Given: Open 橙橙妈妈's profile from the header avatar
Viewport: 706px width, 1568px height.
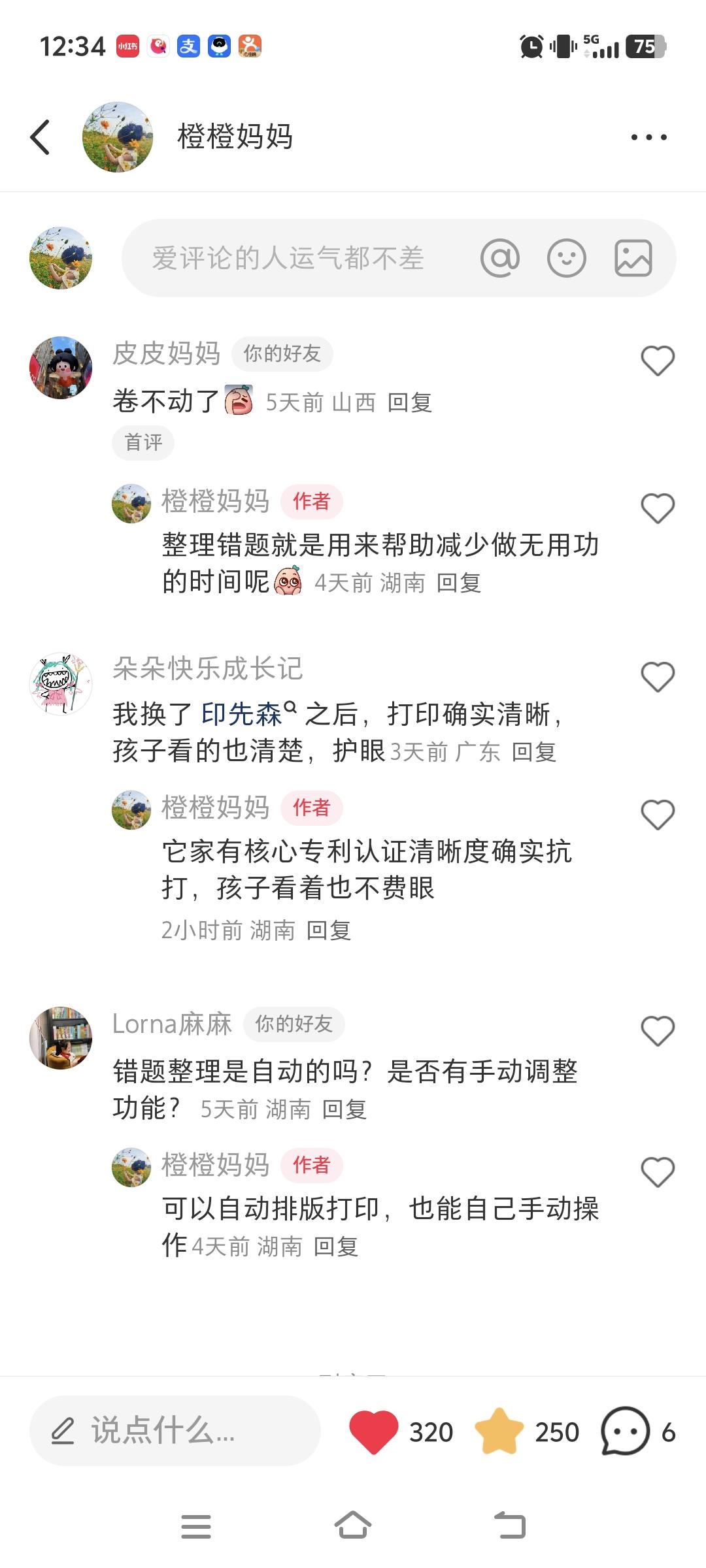Looking at the screenshot, I should click(x=118, y=137).
